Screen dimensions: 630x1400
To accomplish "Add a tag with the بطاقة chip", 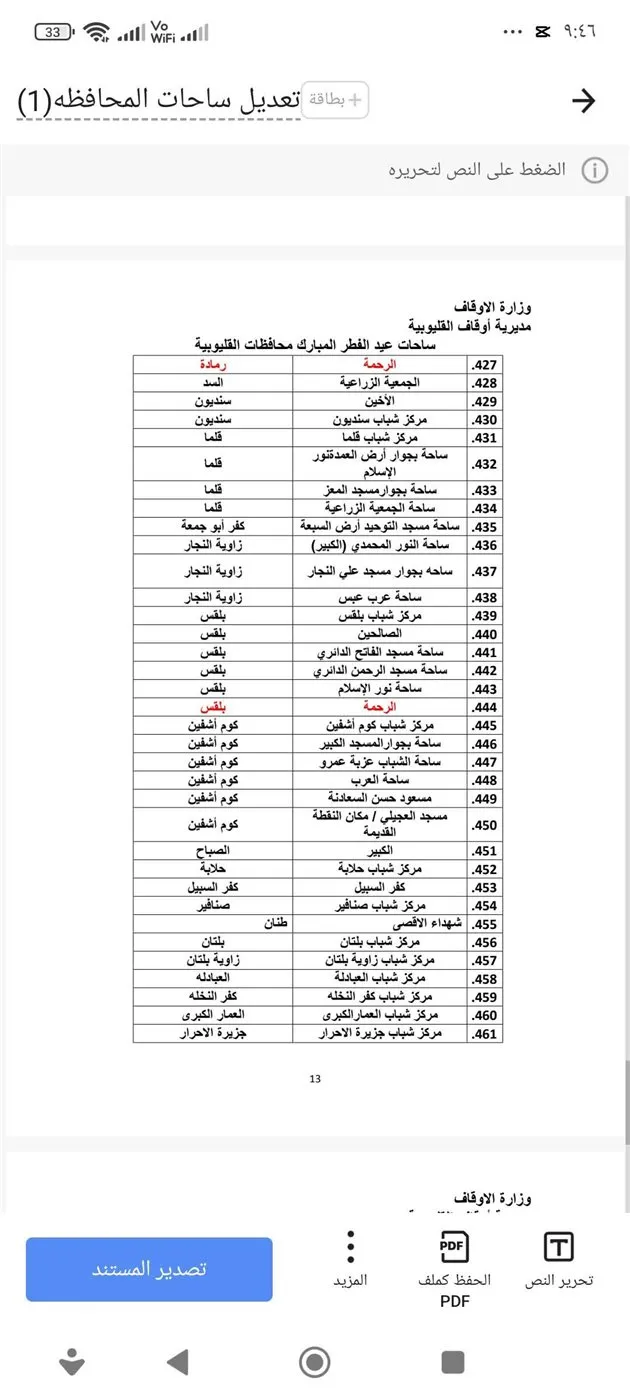I will (335, 100).
